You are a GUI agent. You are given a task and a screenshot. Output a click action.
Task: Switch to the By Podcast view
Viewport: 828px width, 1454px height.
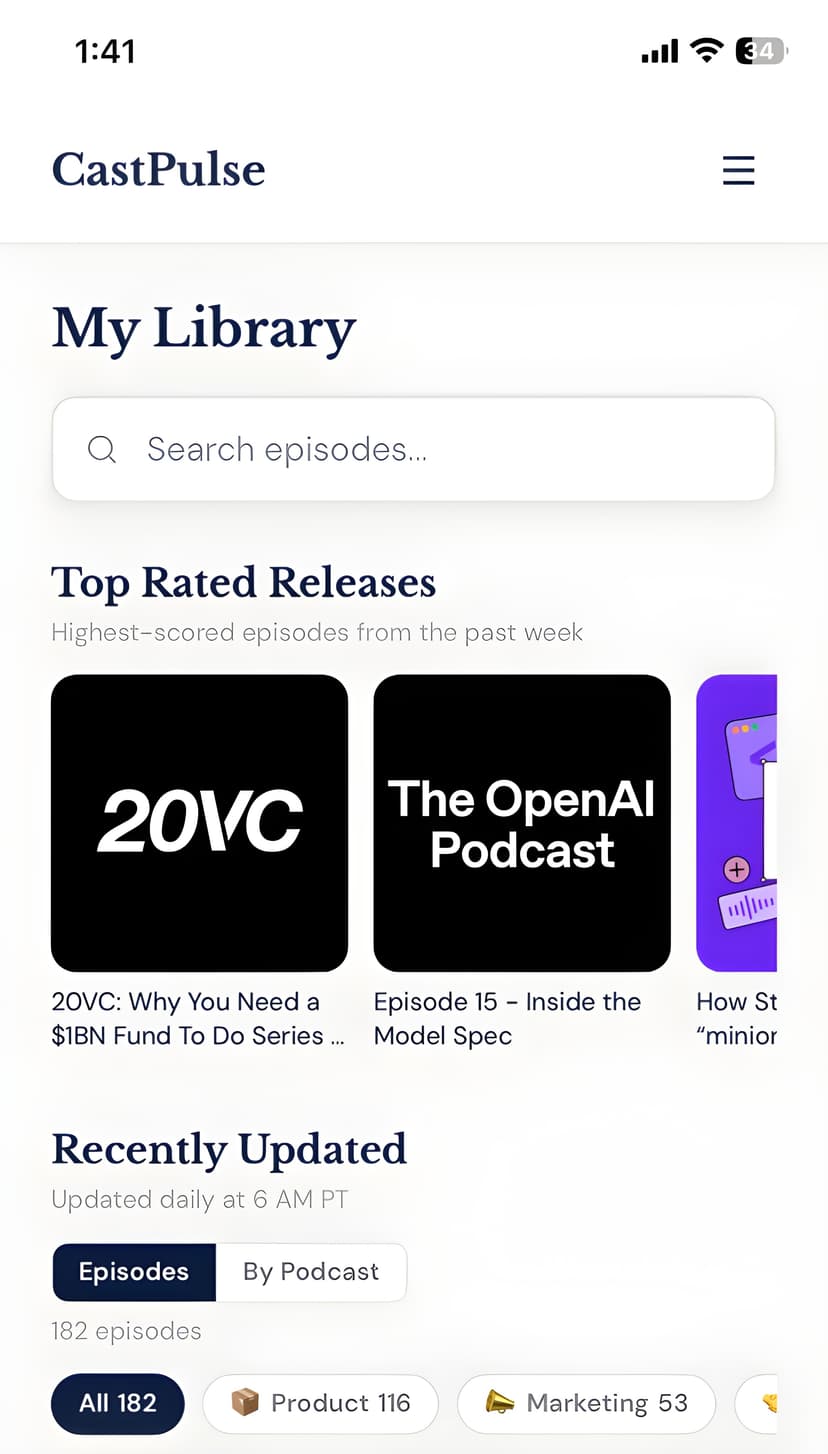tap(310, 1271)
